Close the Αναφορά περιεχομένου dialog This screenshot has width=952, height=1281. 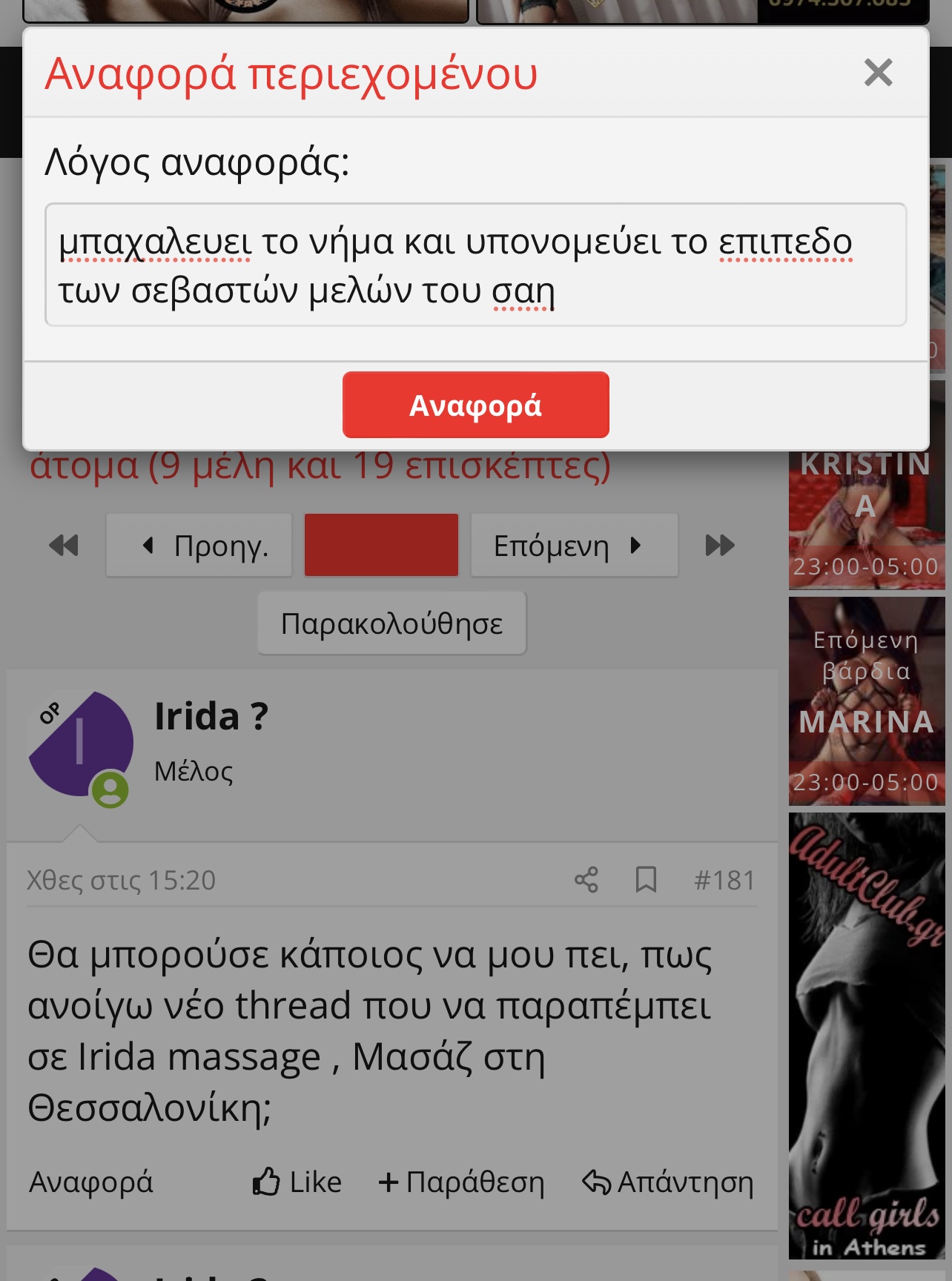point(878,73)
